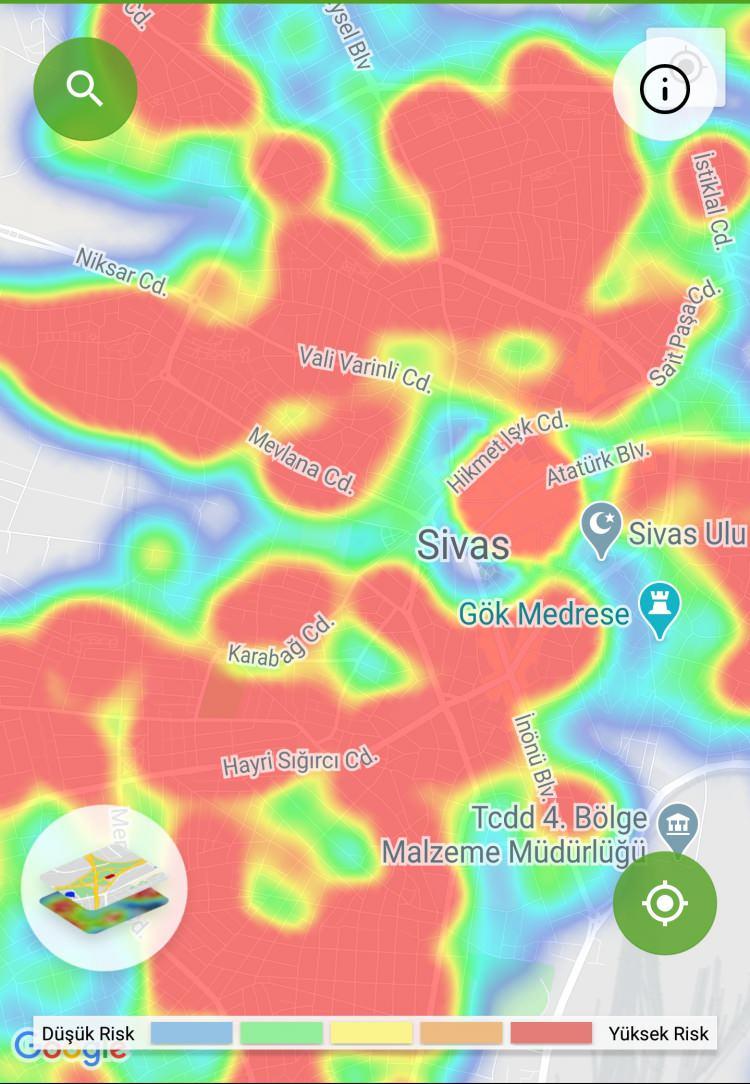Open the info button

point(665,90)
